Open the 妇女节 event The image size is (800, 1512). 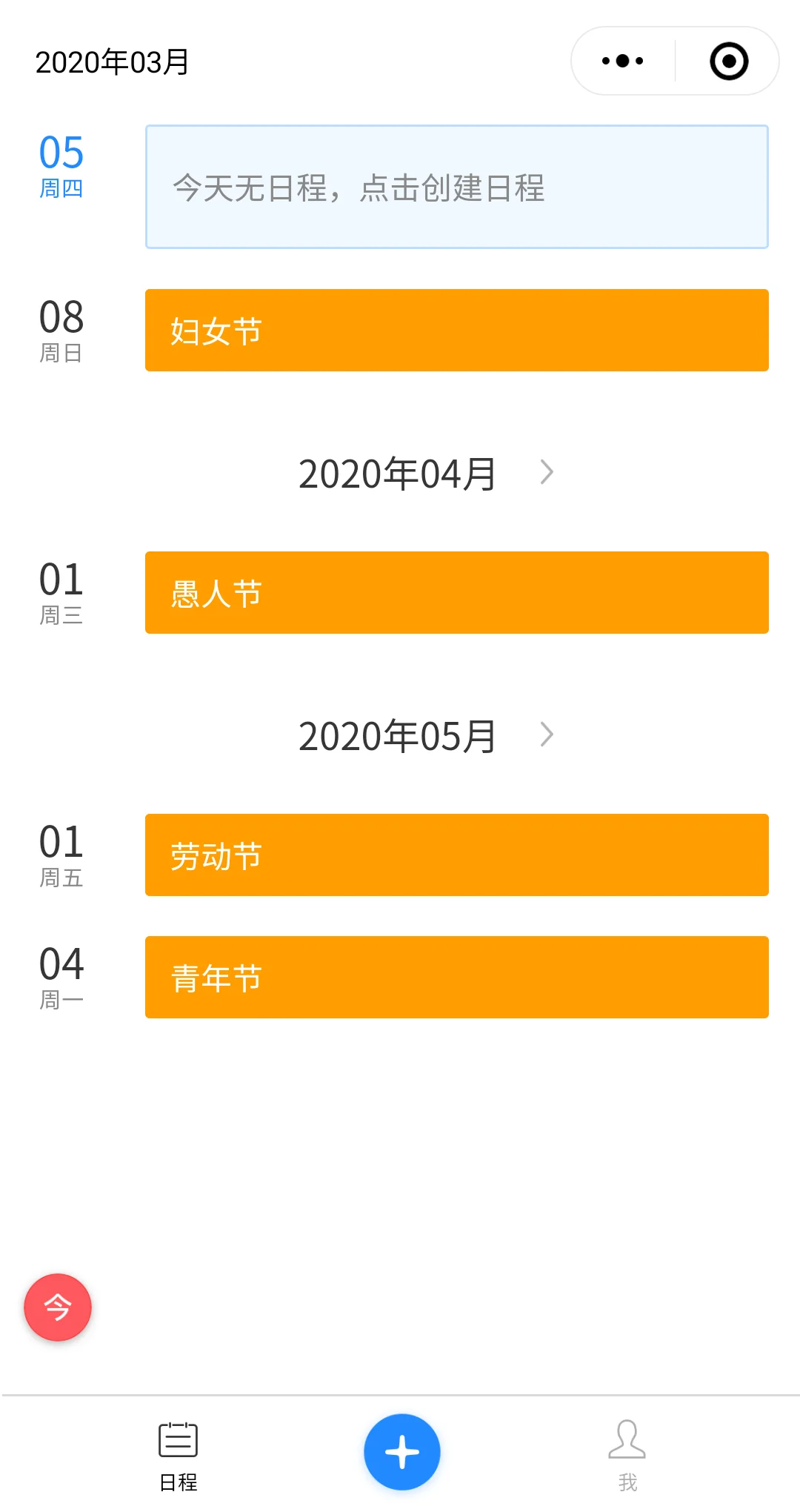coord(456,331)
